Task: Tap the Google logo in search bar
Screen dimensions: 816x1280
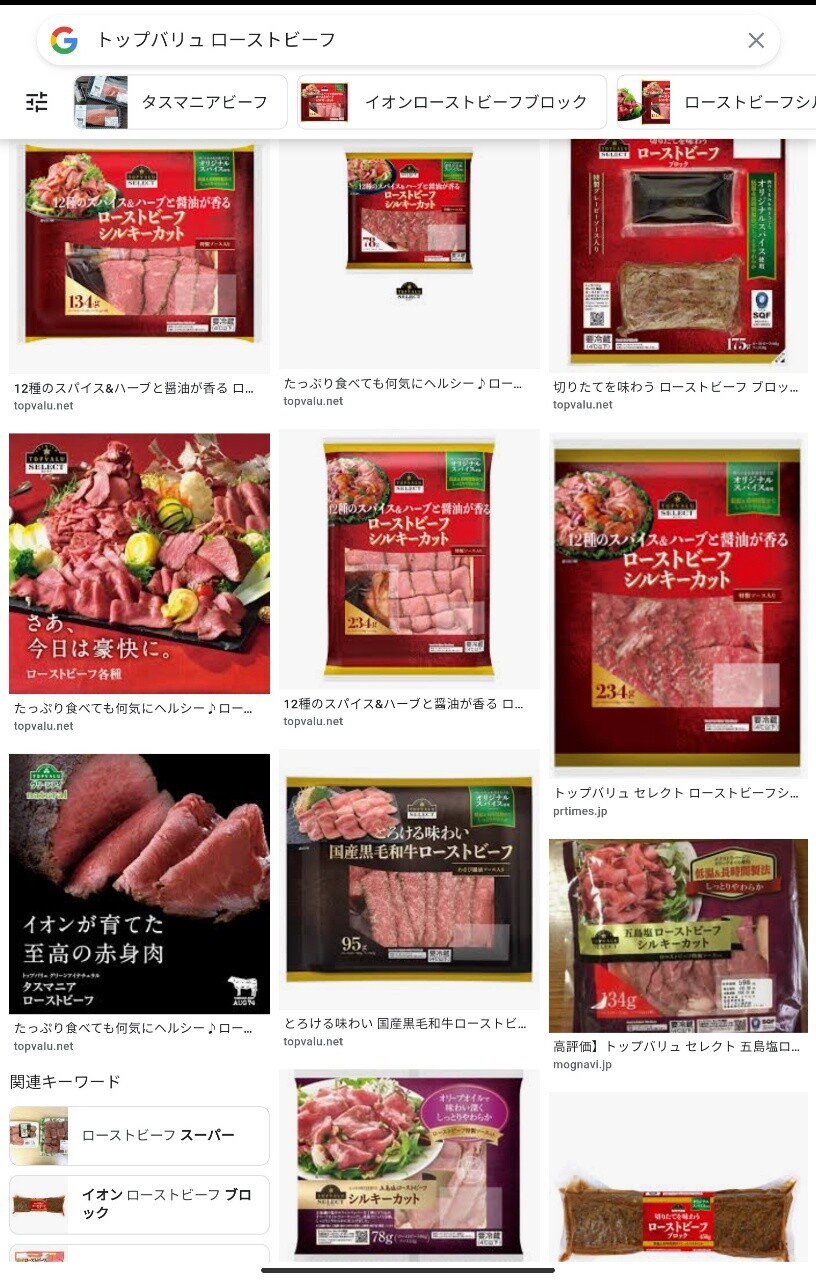Action: tap(64, 40)
